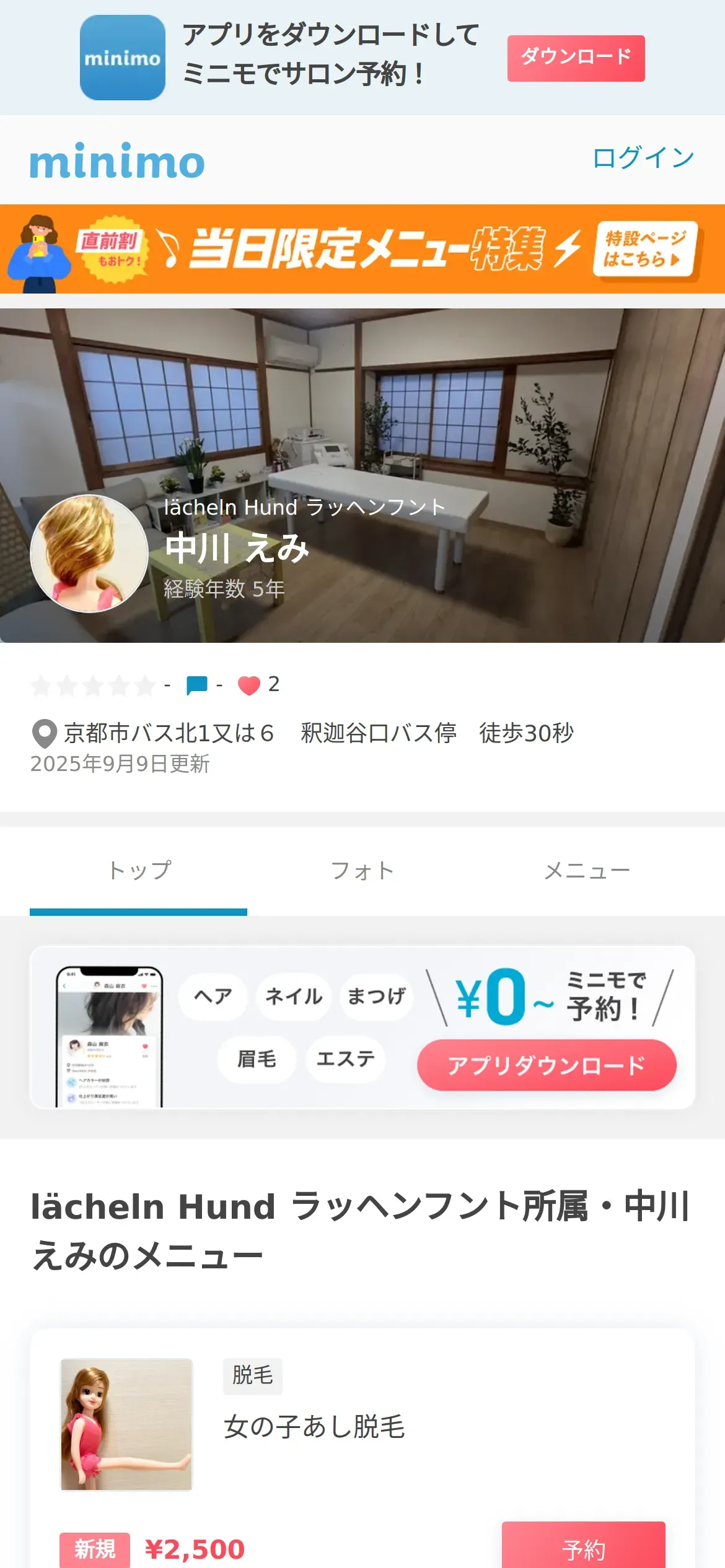The height and width of the screenshot is (1568, 725).
Task: Switch to the トップ tab
Action: pos(139,871)
